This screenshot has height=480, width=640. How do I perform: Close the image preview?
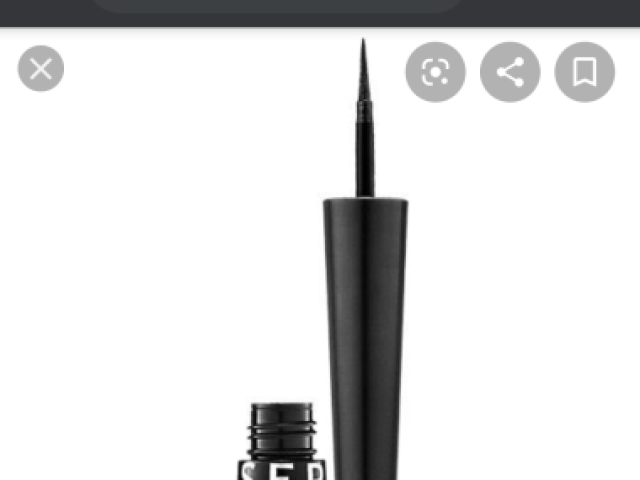[x=41, y=69]
